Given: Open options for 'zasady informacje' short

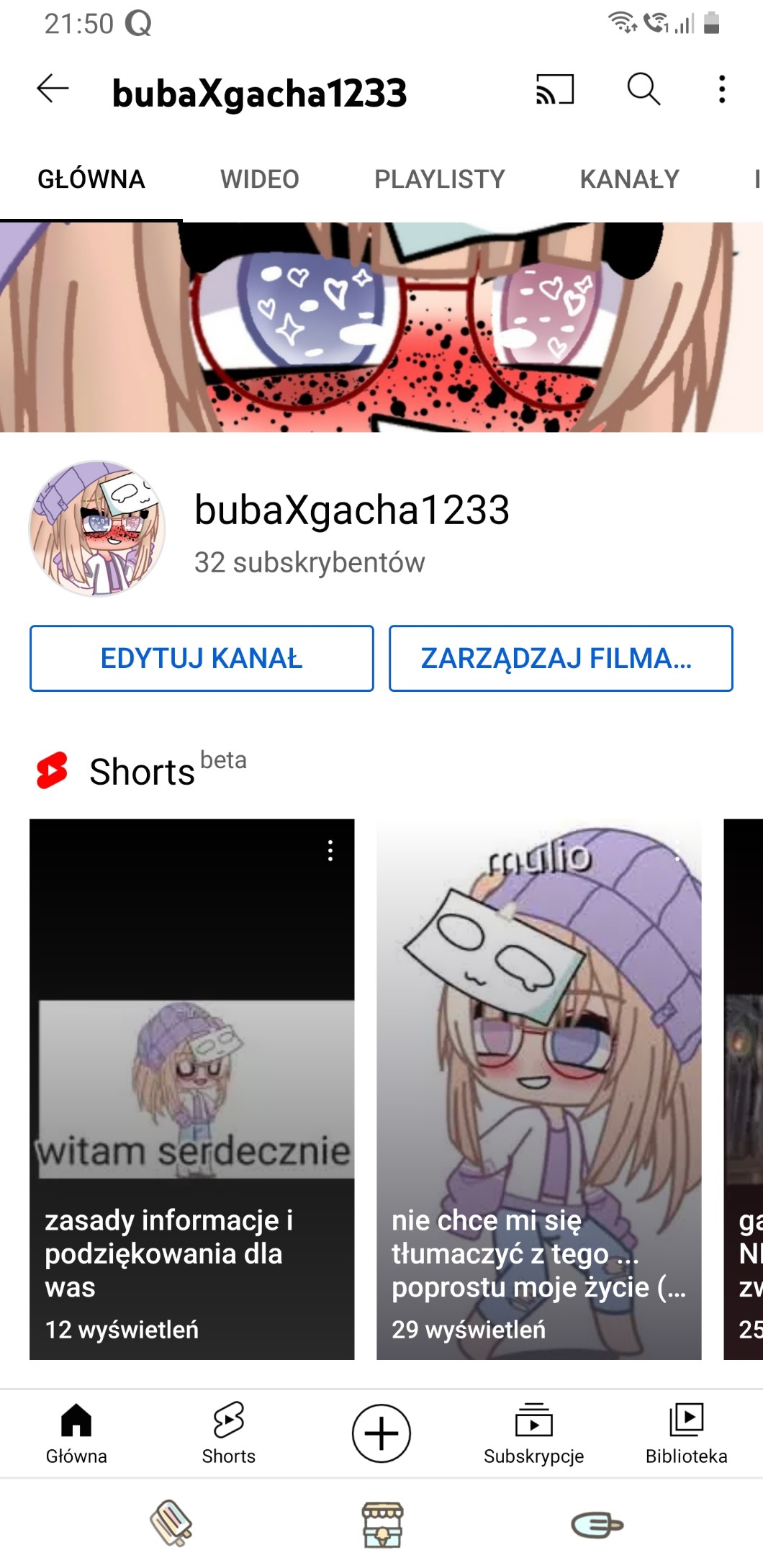Looking at the screenshot, I should 330,850.
